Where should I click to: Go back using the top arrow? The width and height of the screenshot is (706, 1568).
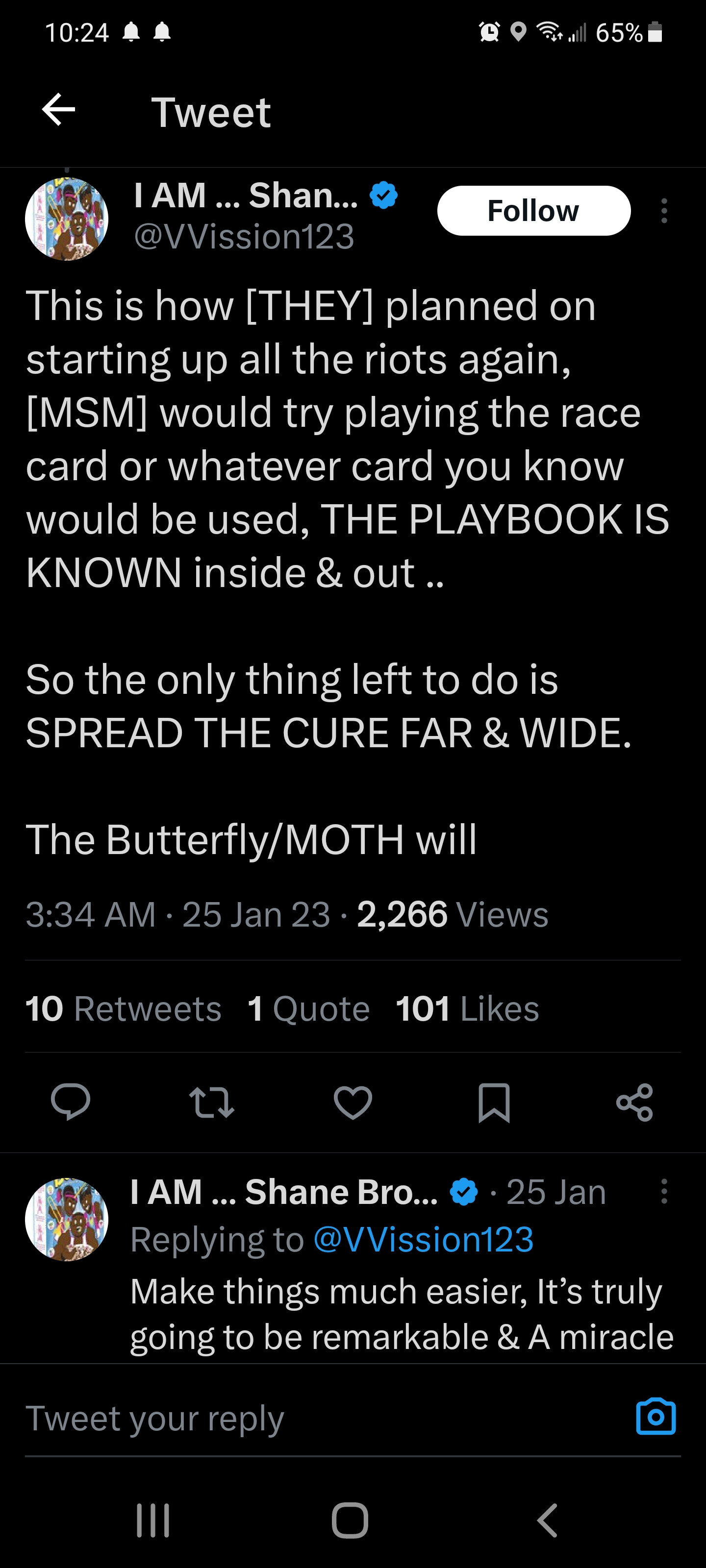click(58, 110)
